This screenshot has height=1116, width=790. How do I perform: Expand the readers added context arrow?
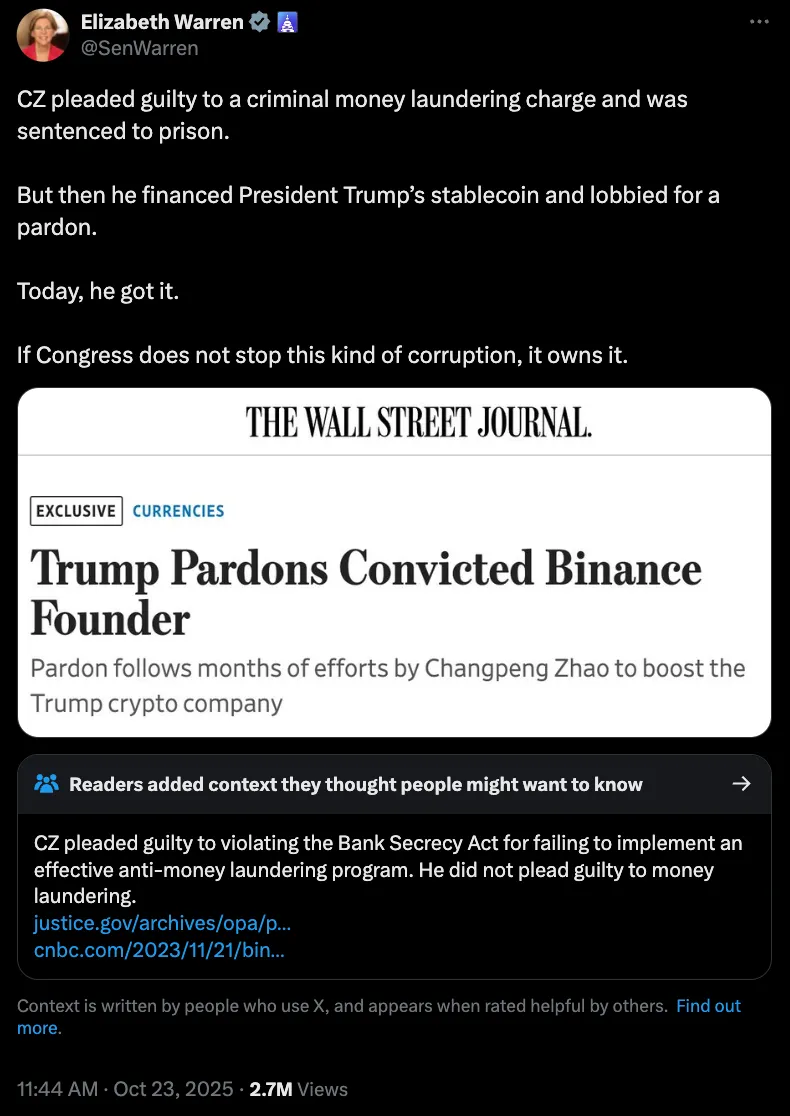pyautogui.click(x=742, y=784)
